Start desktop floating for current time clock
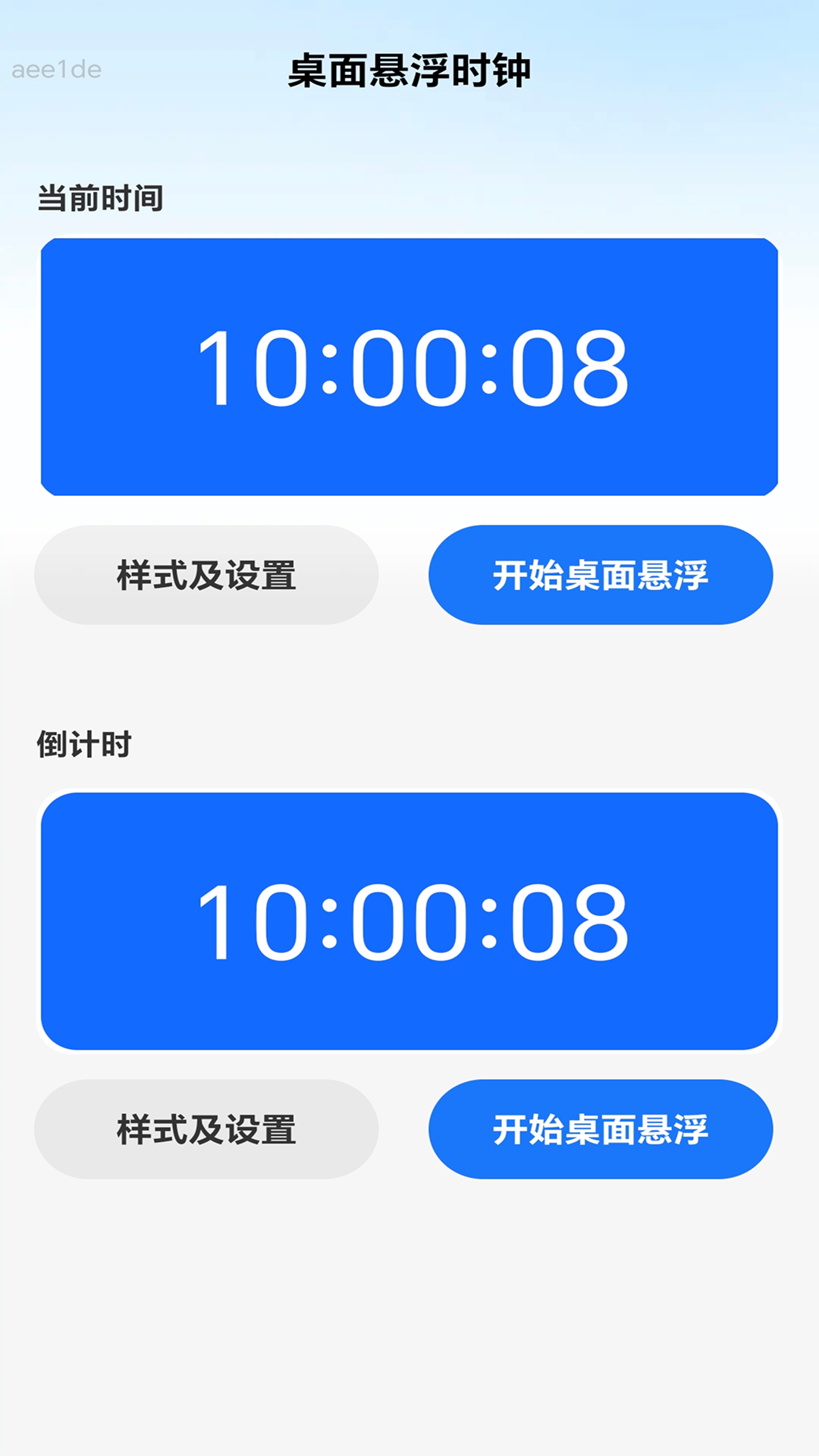Image resolution: width=819 pixels, height=1456 pixels. pyautogui.click(x=601, y=575)
